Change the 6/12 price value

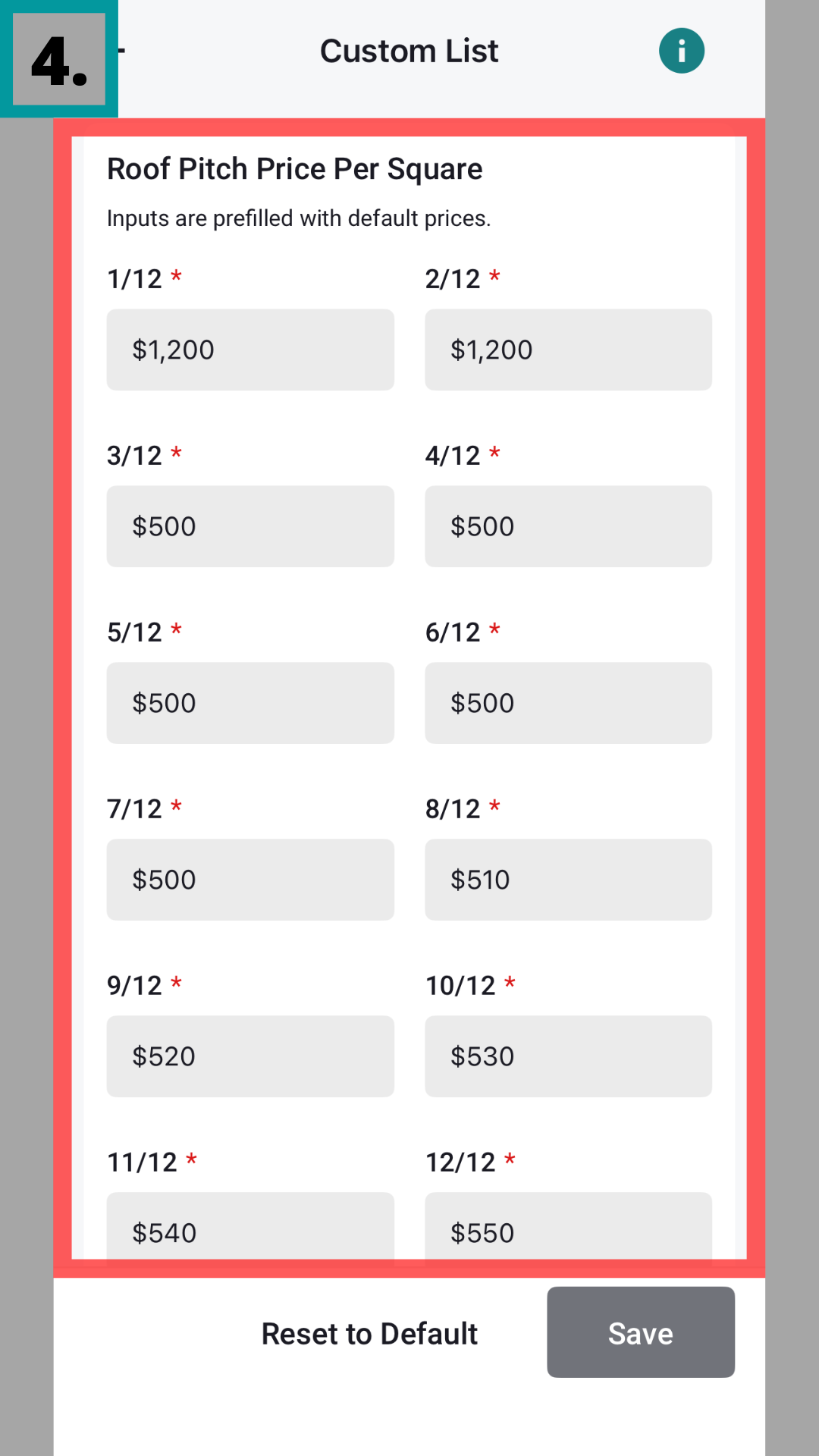[x=568, y=703]
